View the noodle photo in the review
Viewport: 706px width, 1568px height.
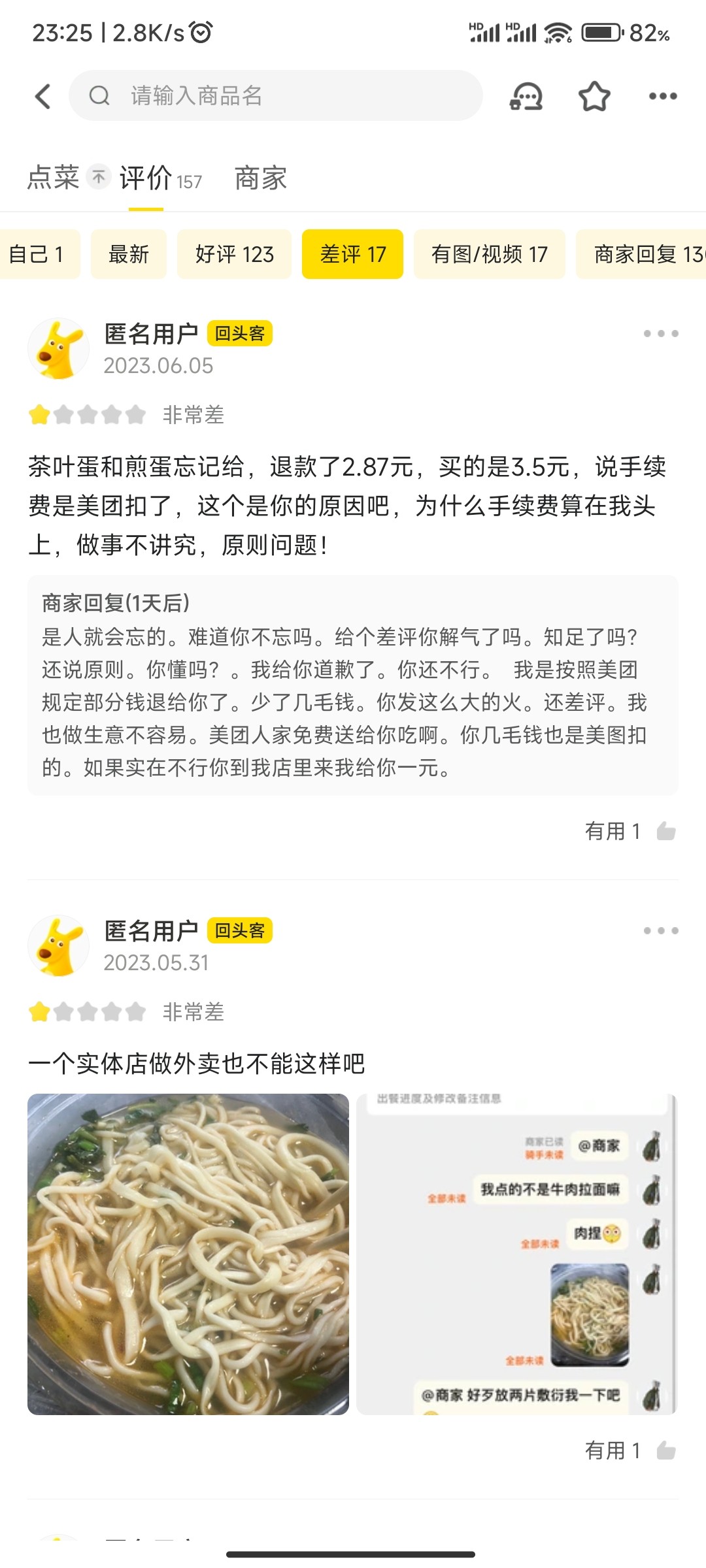click(x=188, y=1254)
